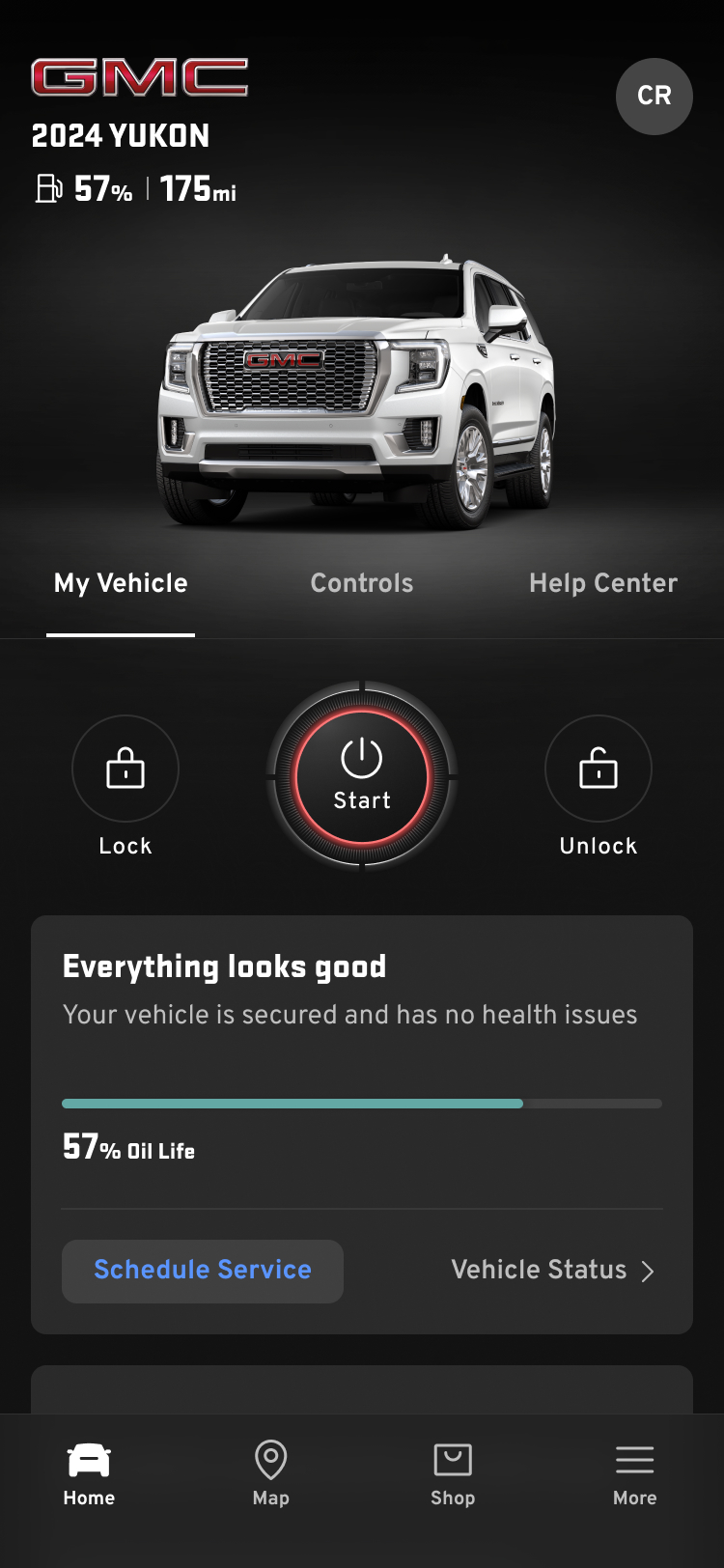Select the My Vehicle tab
The image size is (724, 1568).
(x=121, y=583)
